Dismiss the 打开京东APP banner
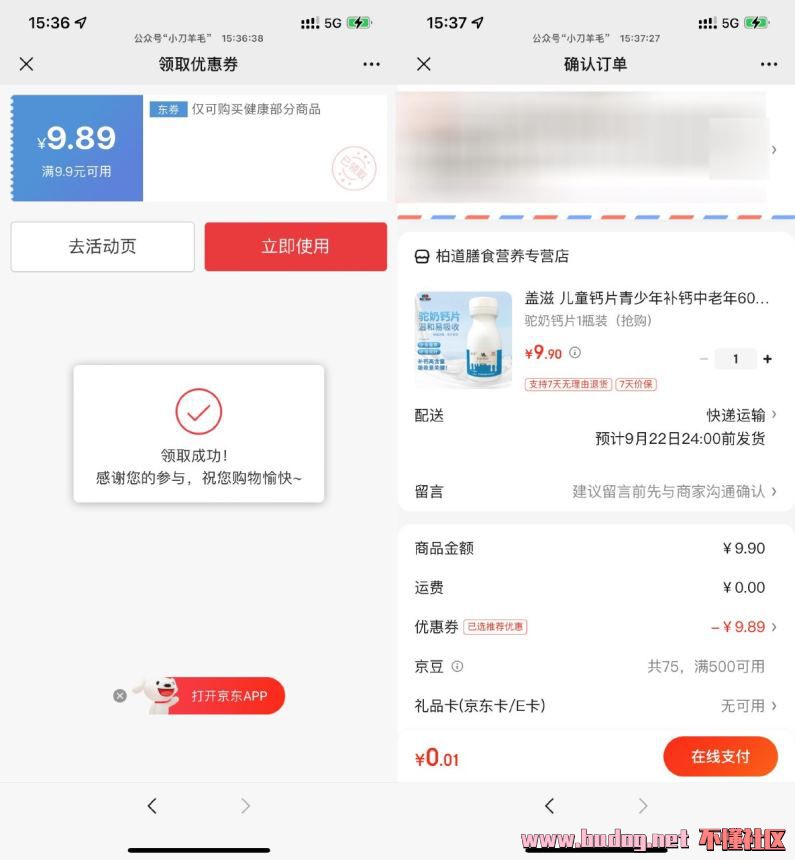The width and height of the screenshot is (795, 860). 120,696
